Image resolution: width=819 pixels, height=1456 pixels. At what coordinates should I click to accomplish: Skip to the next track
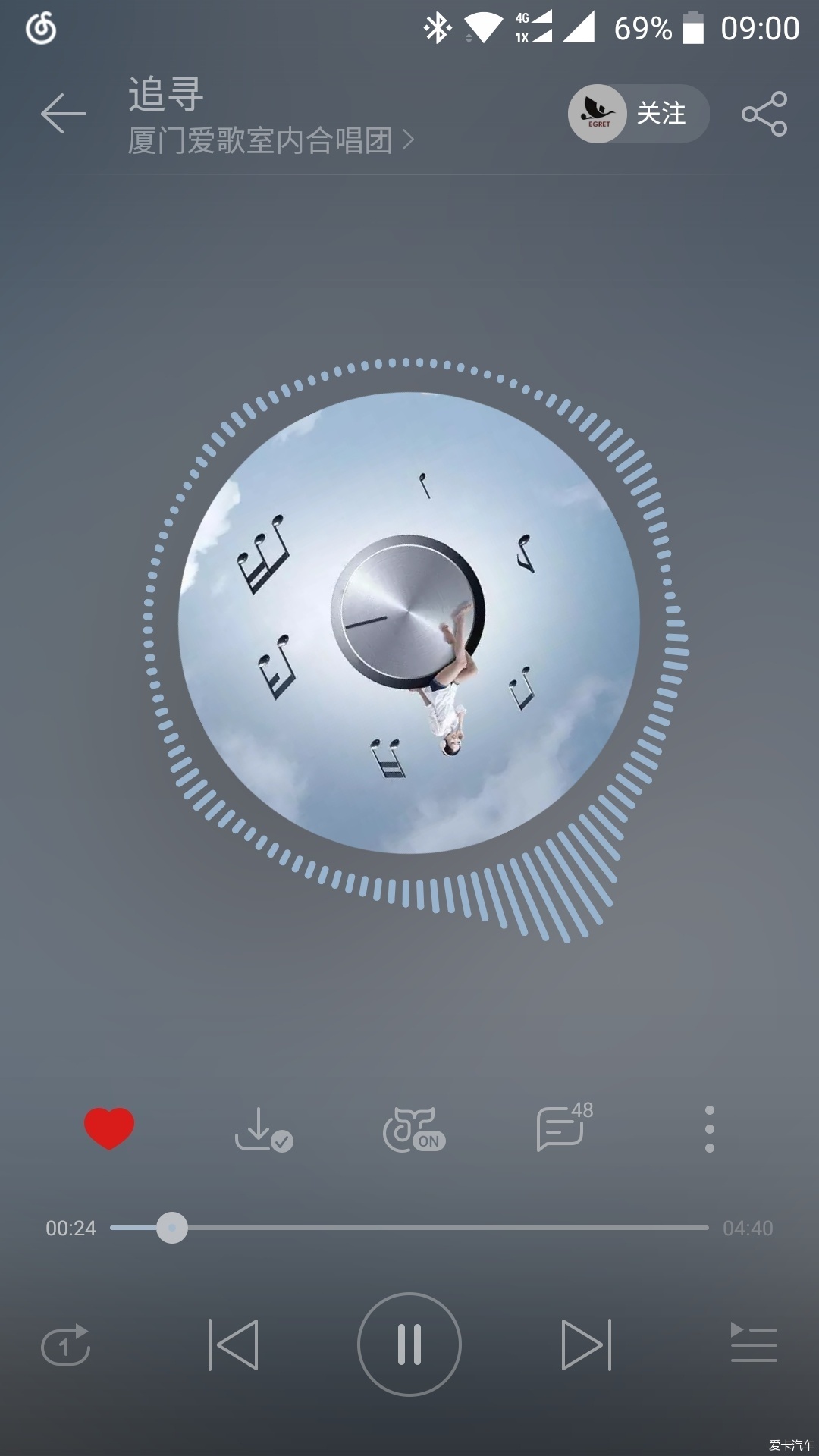pos(586,1345)
